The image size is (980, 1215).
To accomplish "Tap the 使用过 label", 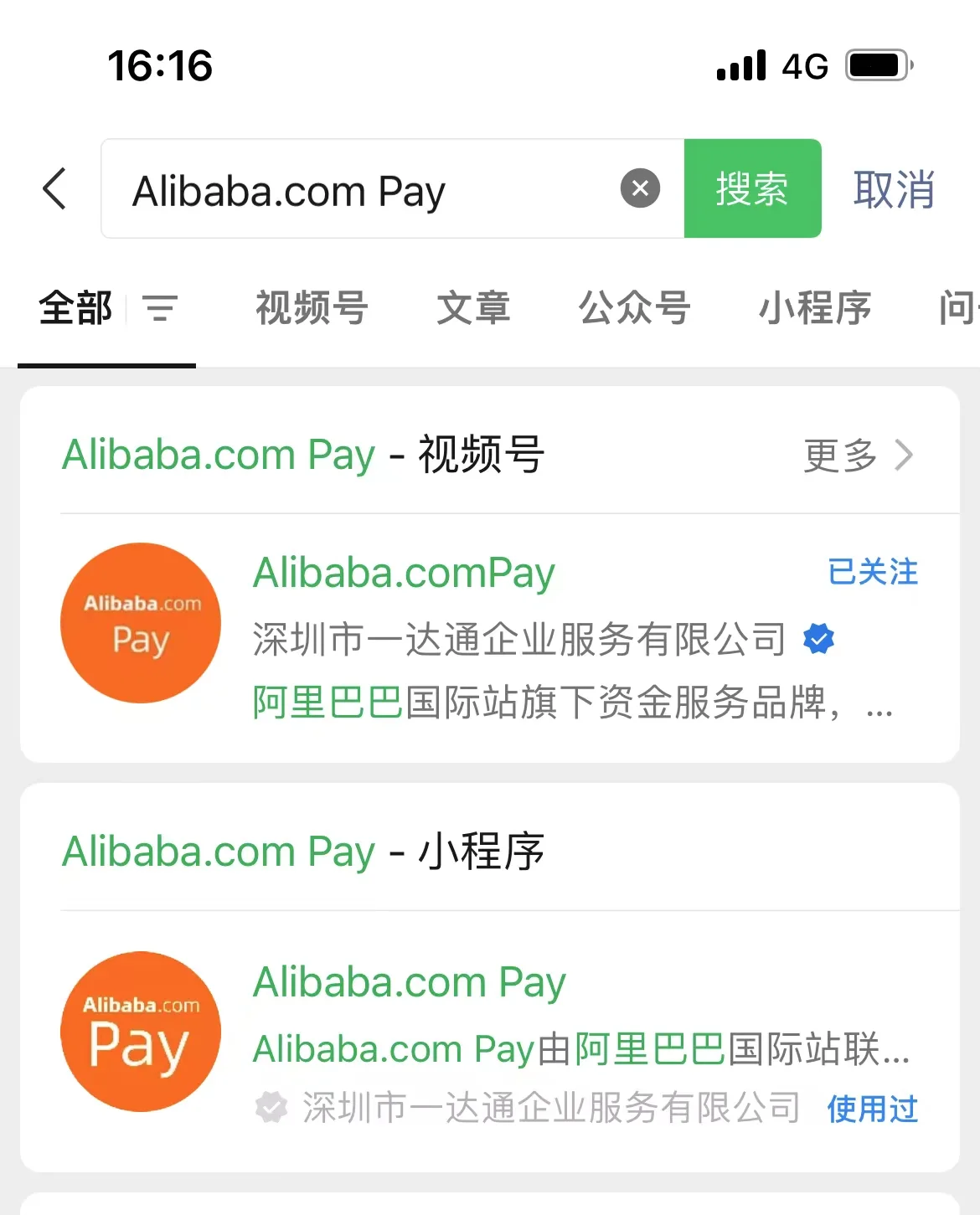I will pos(872,1109).
